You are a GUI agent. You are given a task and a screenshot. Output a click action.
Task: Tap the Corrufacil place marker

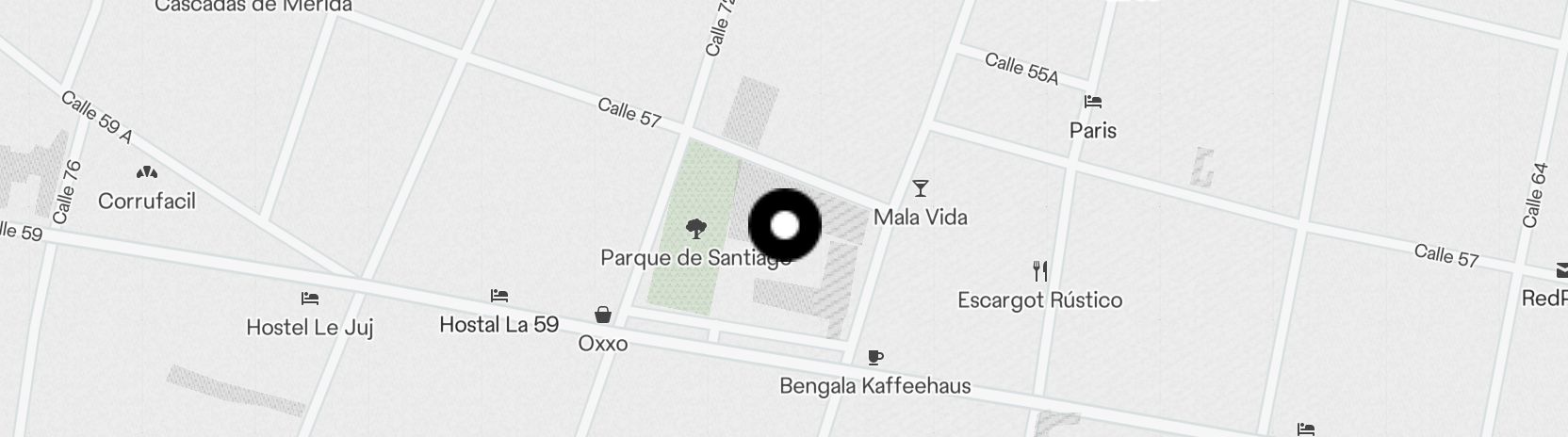point(146,173)
